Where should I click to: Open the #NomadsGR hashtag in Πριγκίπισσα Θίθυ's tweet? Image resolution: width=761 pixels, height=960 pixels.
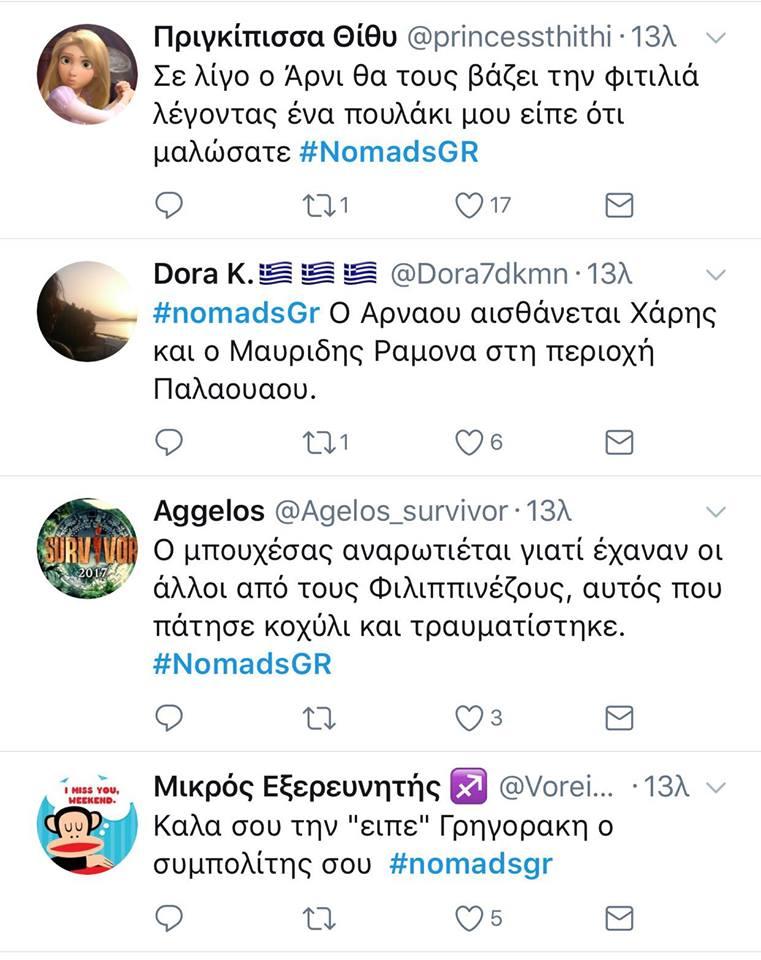389,153
